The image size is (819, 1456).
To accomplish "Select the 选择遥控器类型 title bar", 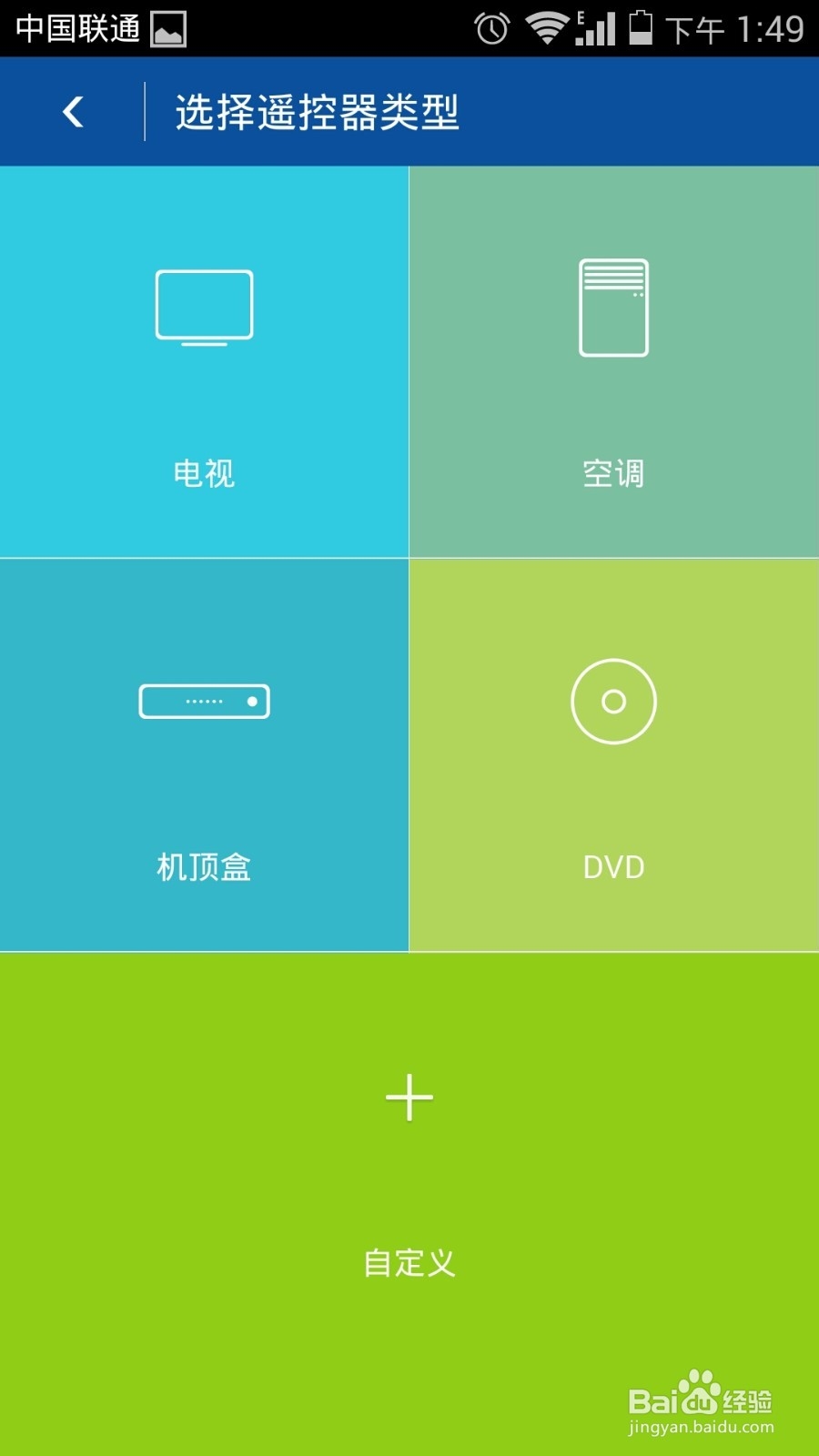I will point(318,110).
